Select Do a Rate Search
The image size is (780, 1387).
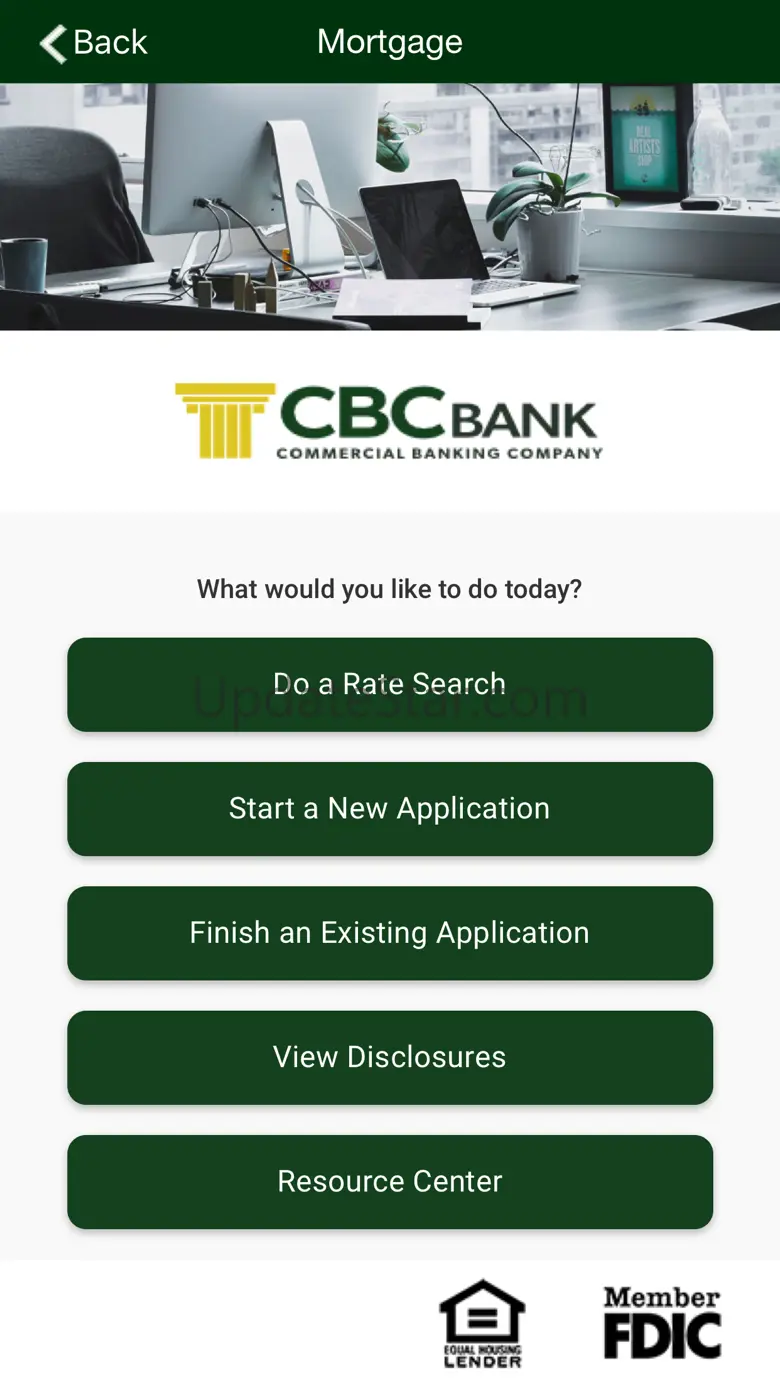pos(390,684)
